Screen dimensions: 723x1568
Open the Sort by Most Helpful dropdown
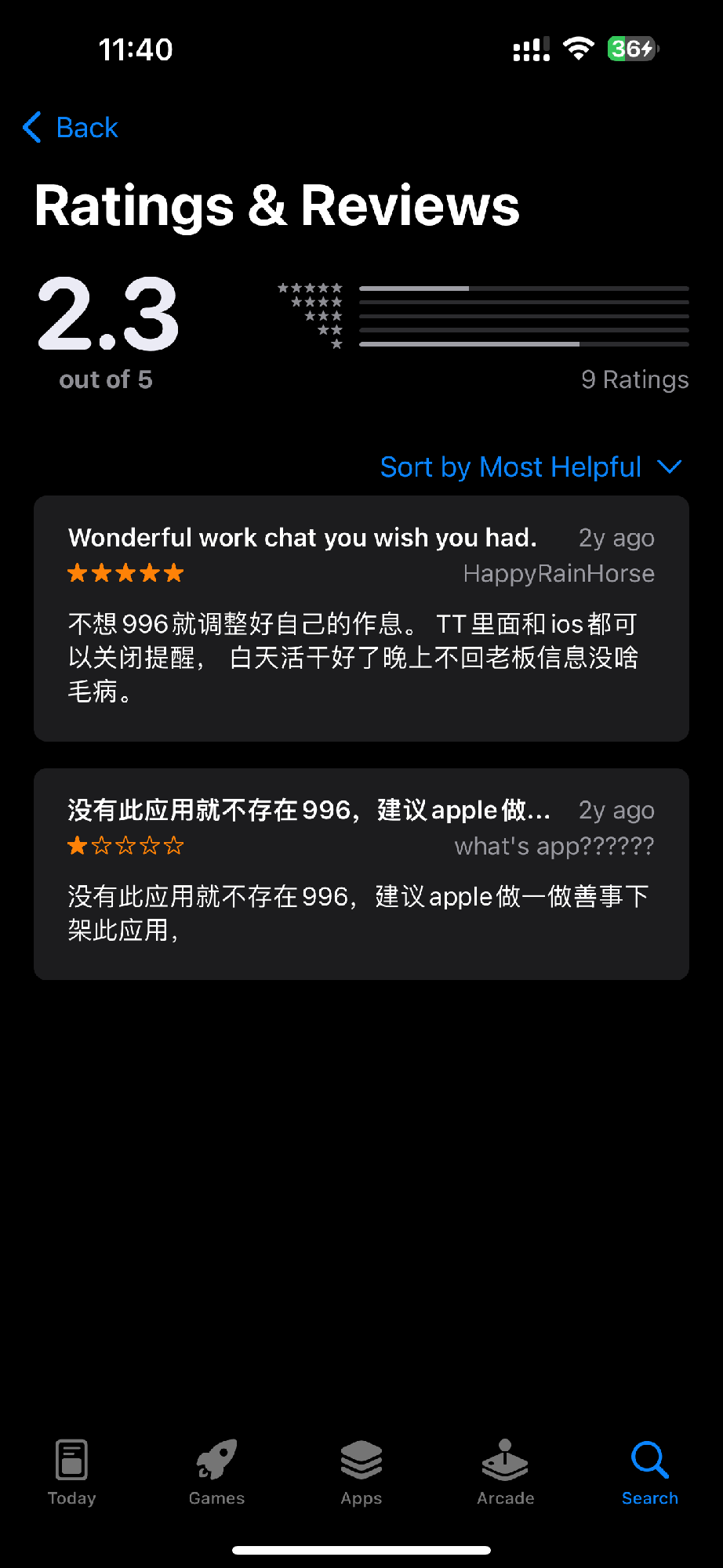[530, 467]
